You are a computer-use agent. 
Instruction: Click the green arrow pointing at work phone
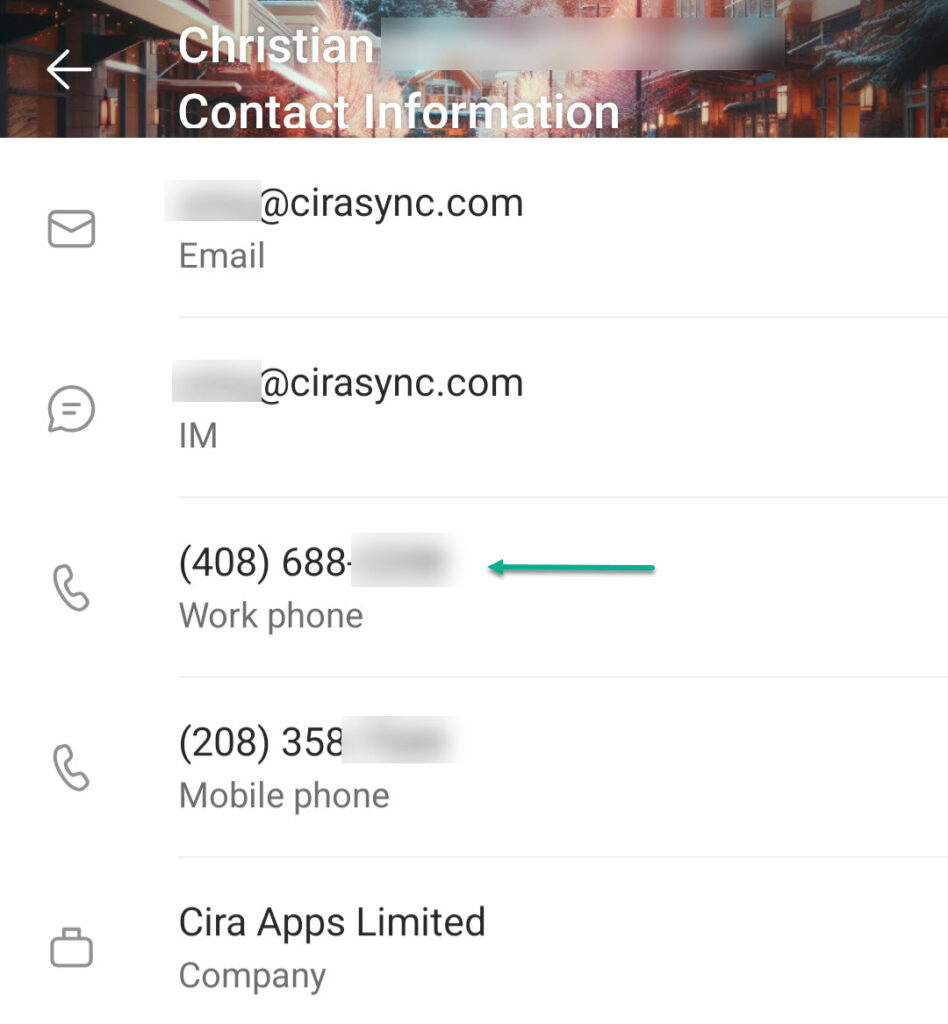pos(570,568)
